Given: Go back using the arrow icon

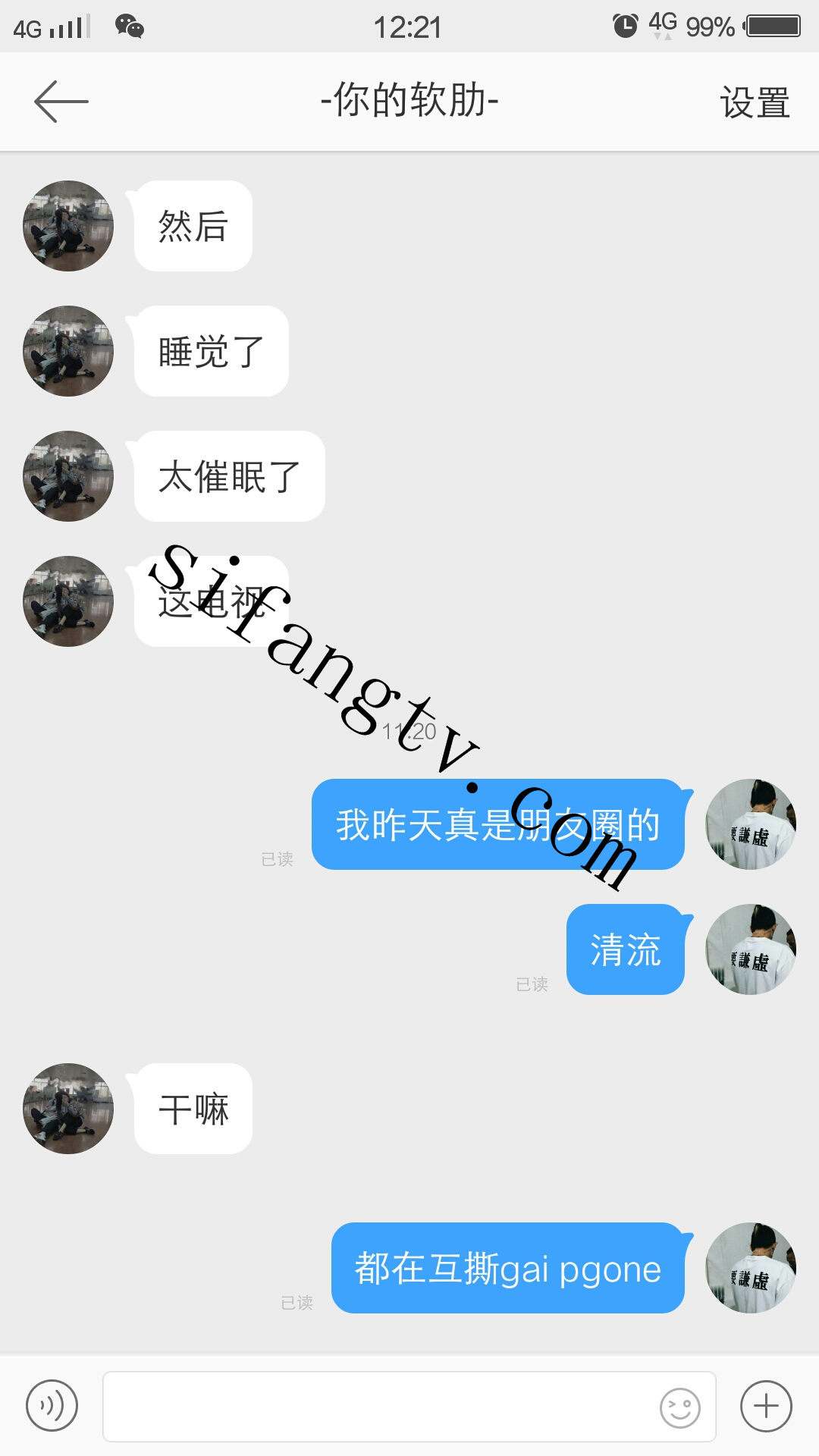Looking at the screenshot, I should pyautogui.click(x=61, y=102).
